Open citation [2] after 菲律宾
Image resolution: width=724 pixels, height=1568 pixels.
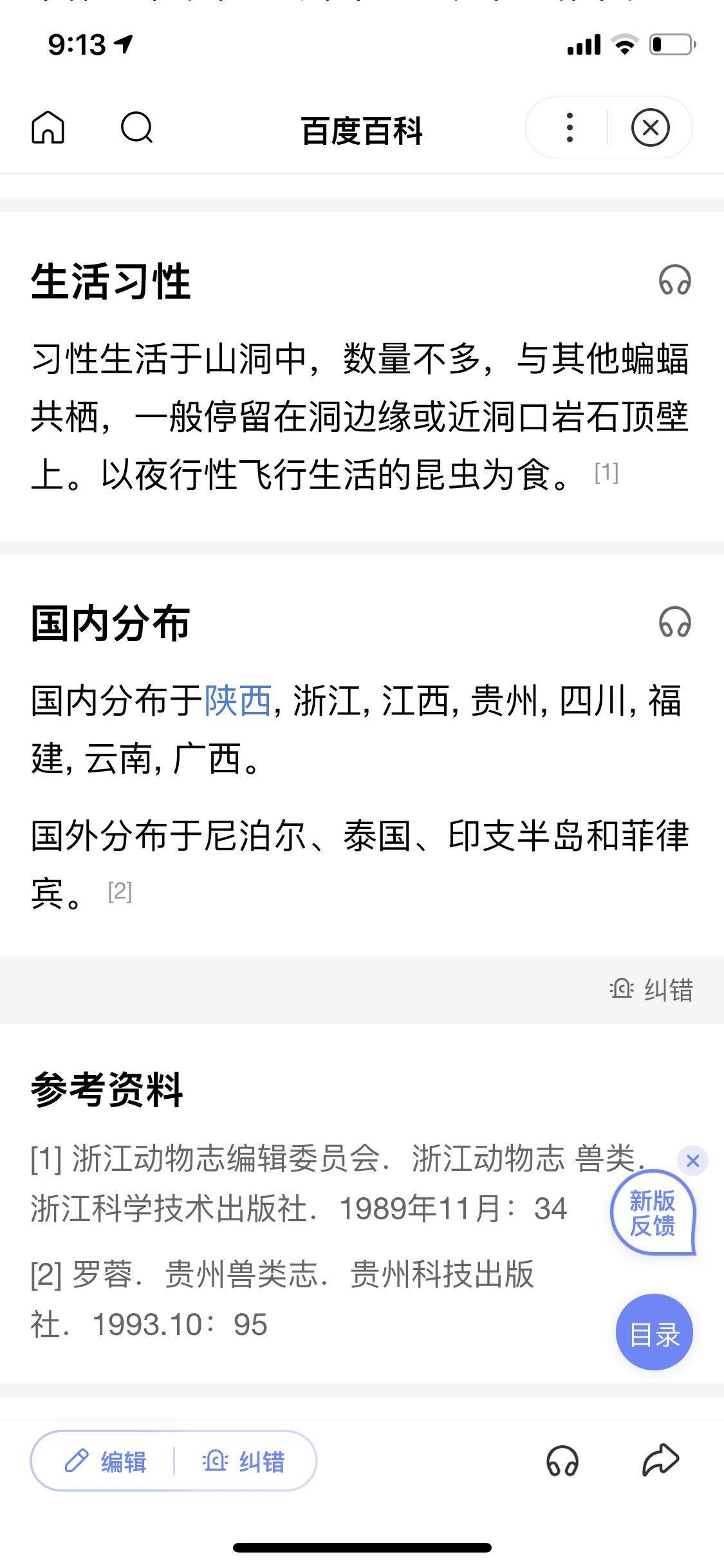[x=120, y=891]
